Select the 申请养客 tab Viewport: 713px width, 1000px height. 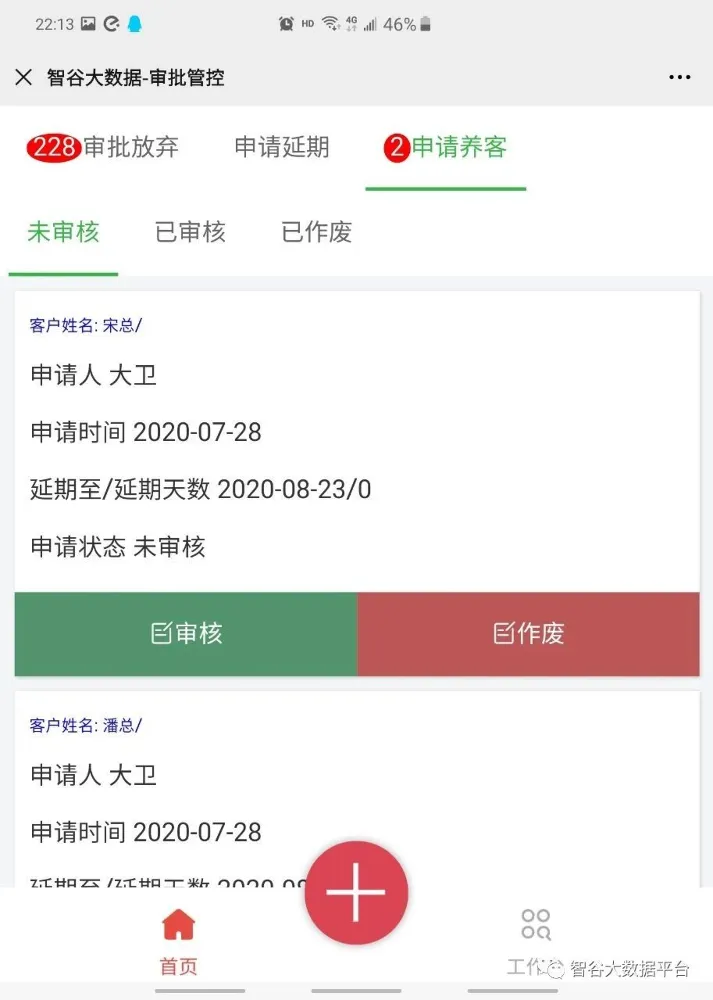click(x=446, y=148)
